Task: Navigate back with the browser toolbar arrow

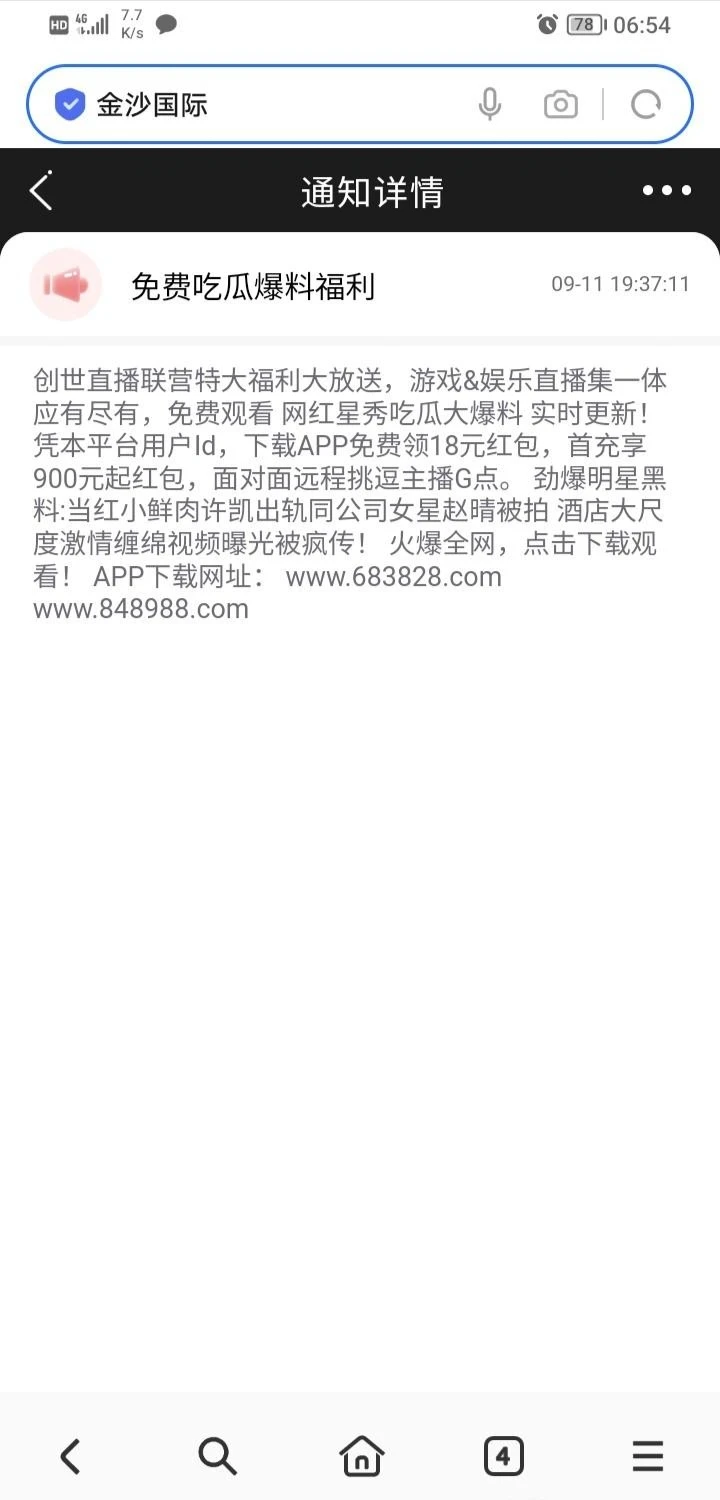Action: point(70,1456)
